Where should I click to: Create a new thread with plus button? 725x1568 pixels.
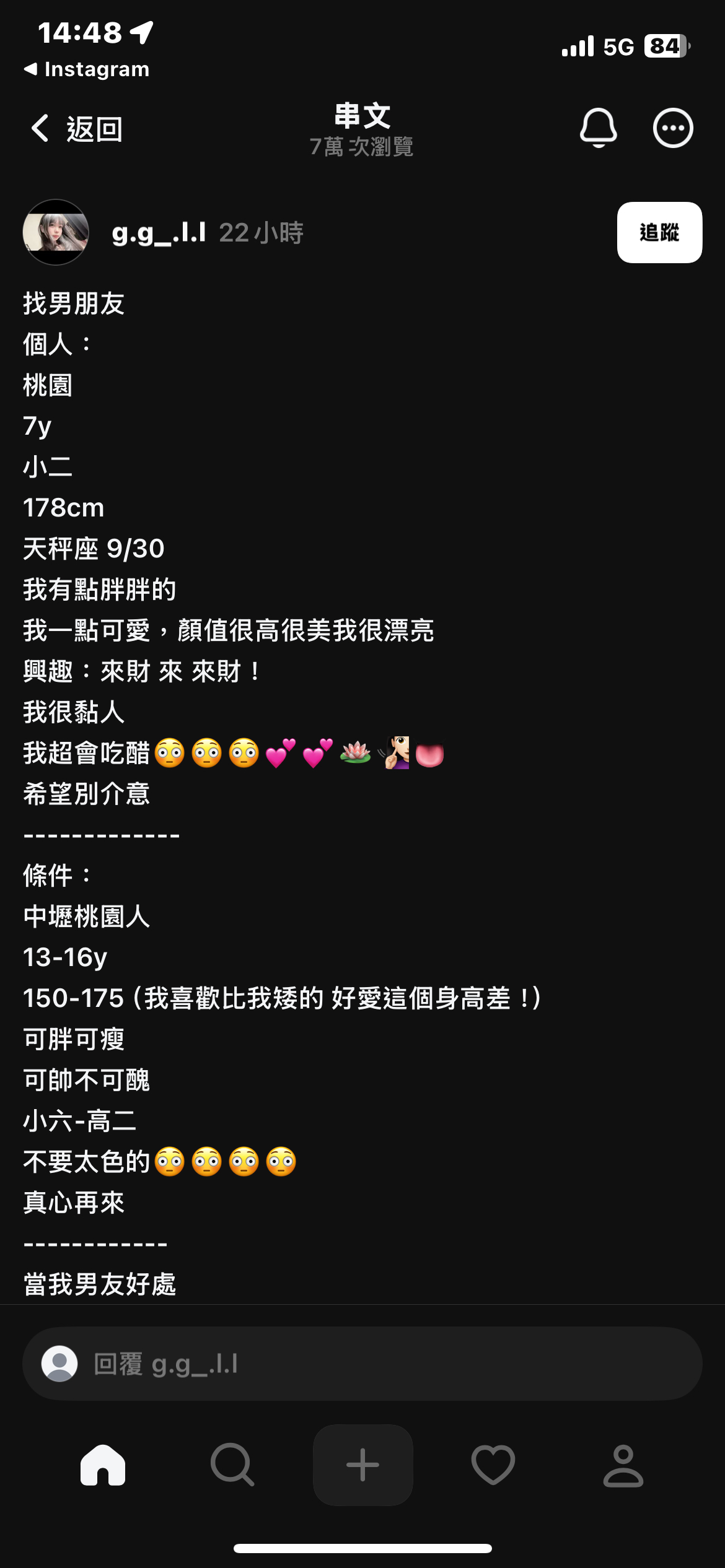click(x=362, y=1465)
